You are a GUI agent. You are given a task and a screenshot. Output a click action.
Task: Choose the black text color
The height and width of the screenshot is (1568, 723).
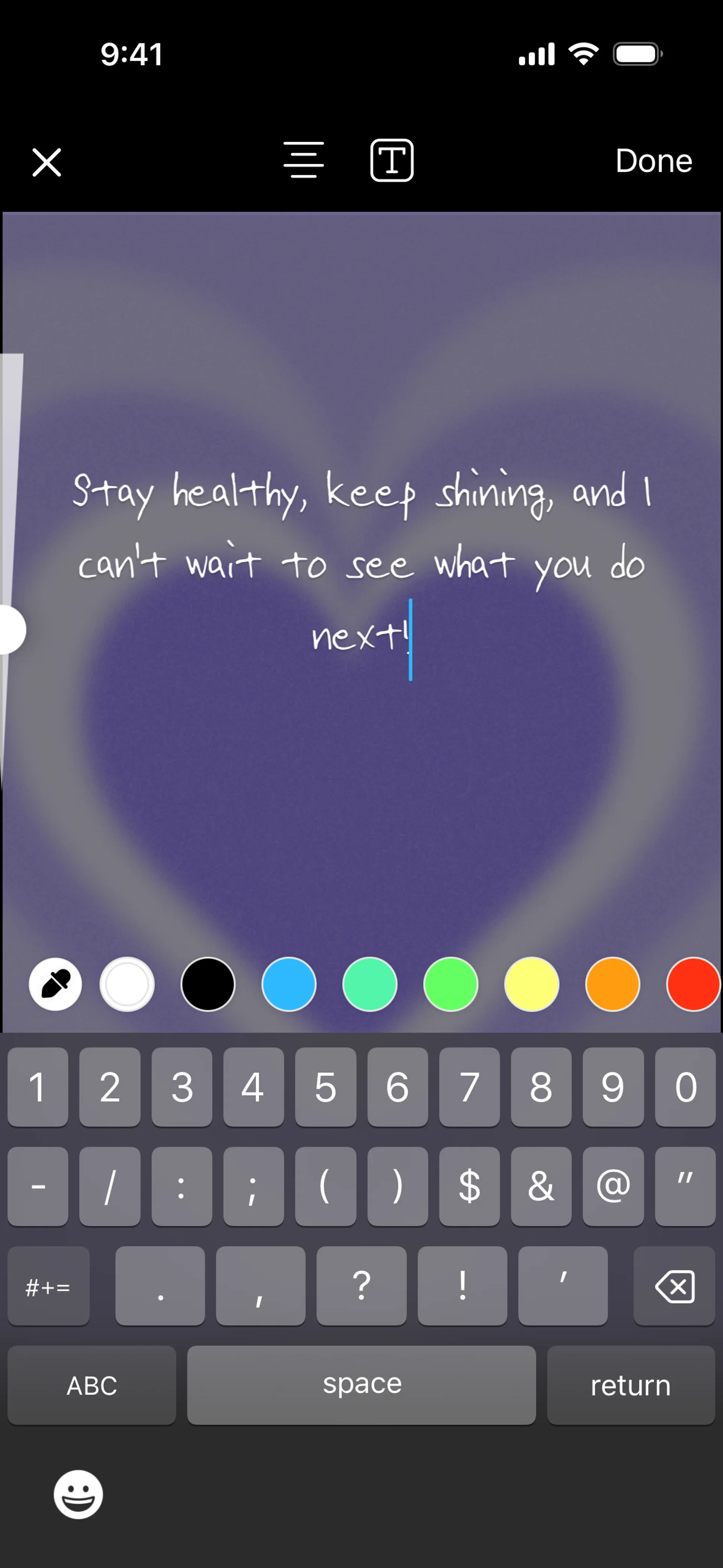(208, 984)
